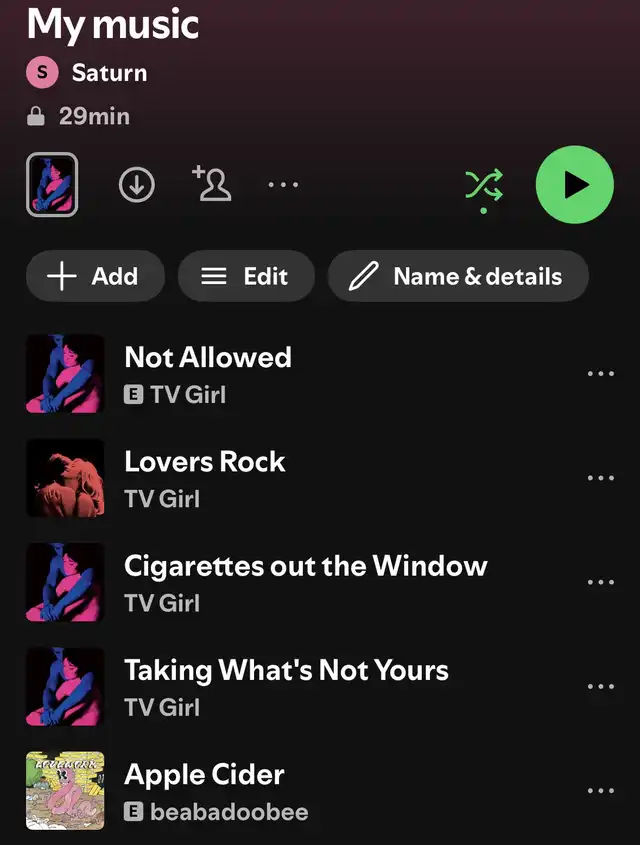The image size is (640, 845).
Task: Invite a collaborator to the playlist
Action: pyautogui.click(x=212, y=184)
